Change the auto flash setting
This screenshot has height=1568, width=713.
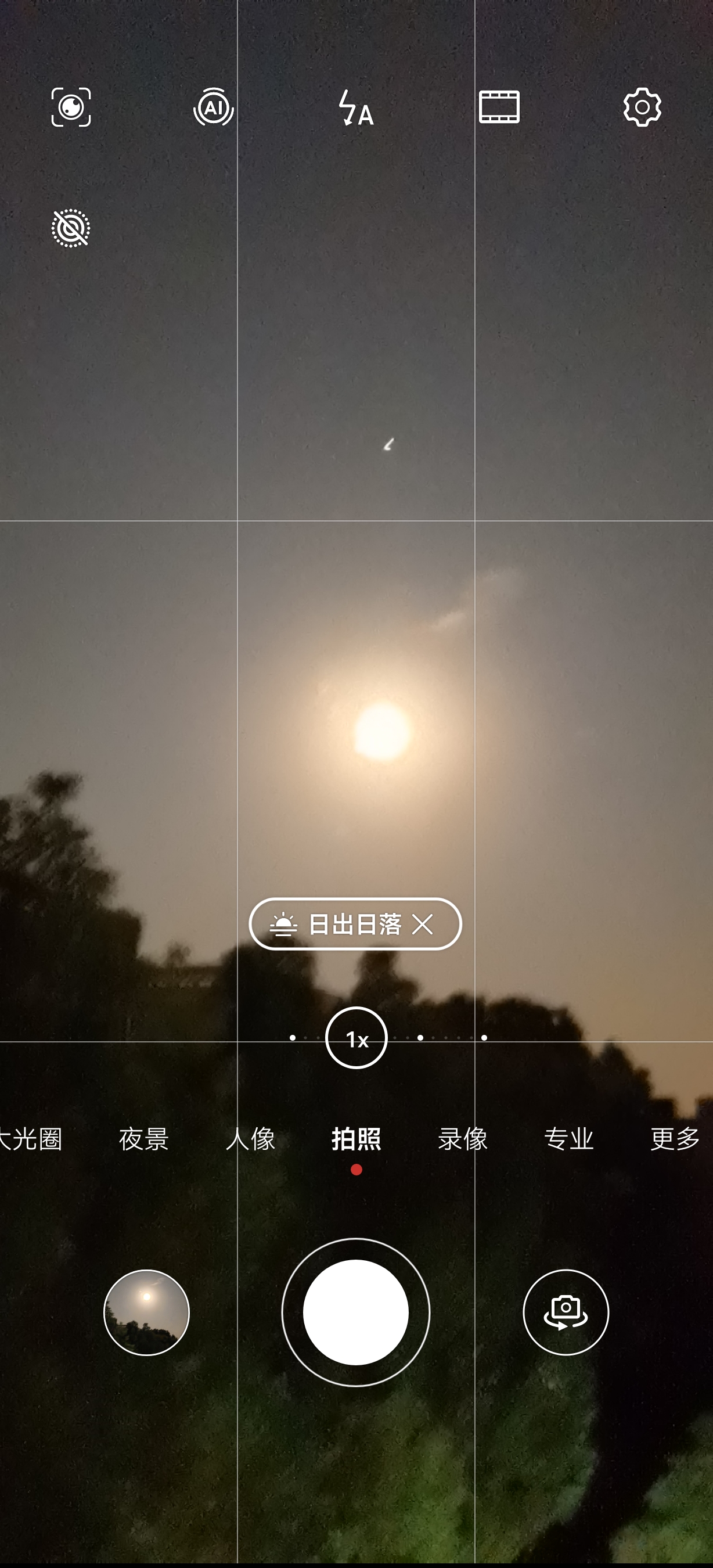(x=356, y=108)
